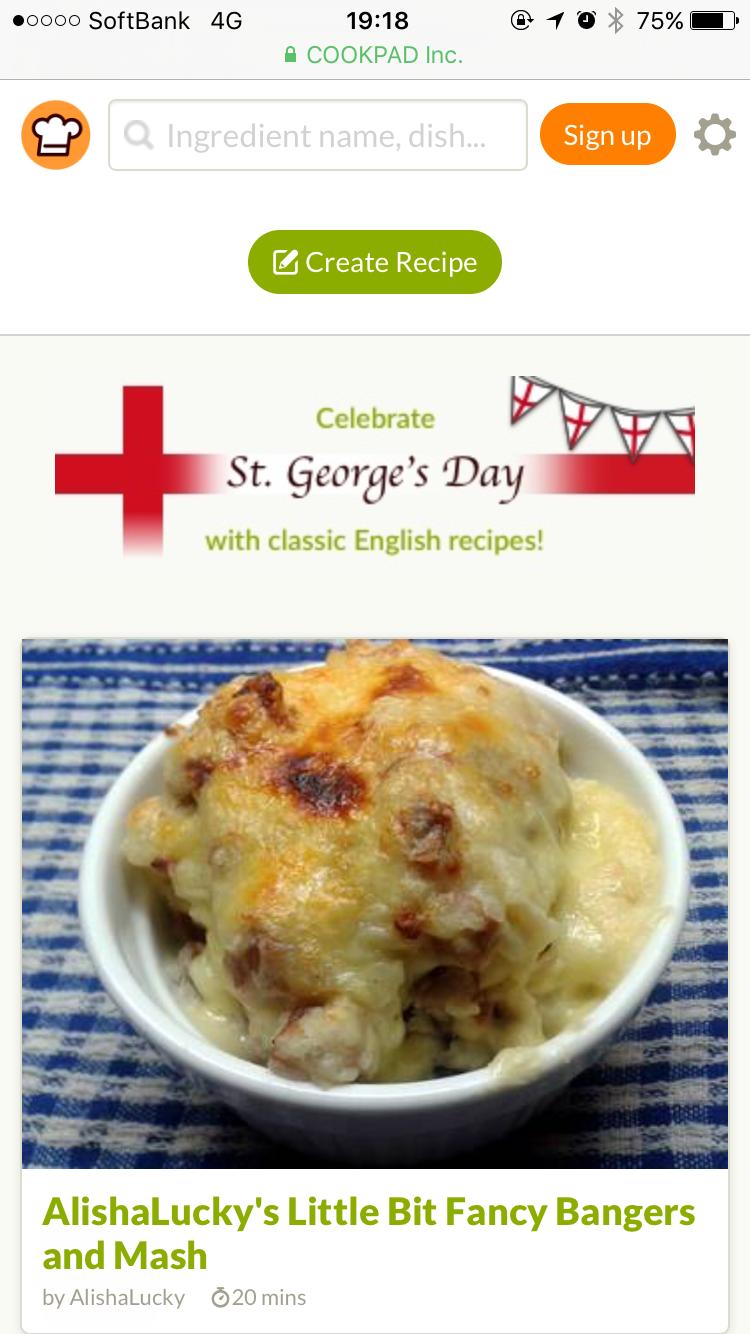Tap the Cookpad chef hat home icon
Viewport: 750px width, 1334px height.
[56, 135]
